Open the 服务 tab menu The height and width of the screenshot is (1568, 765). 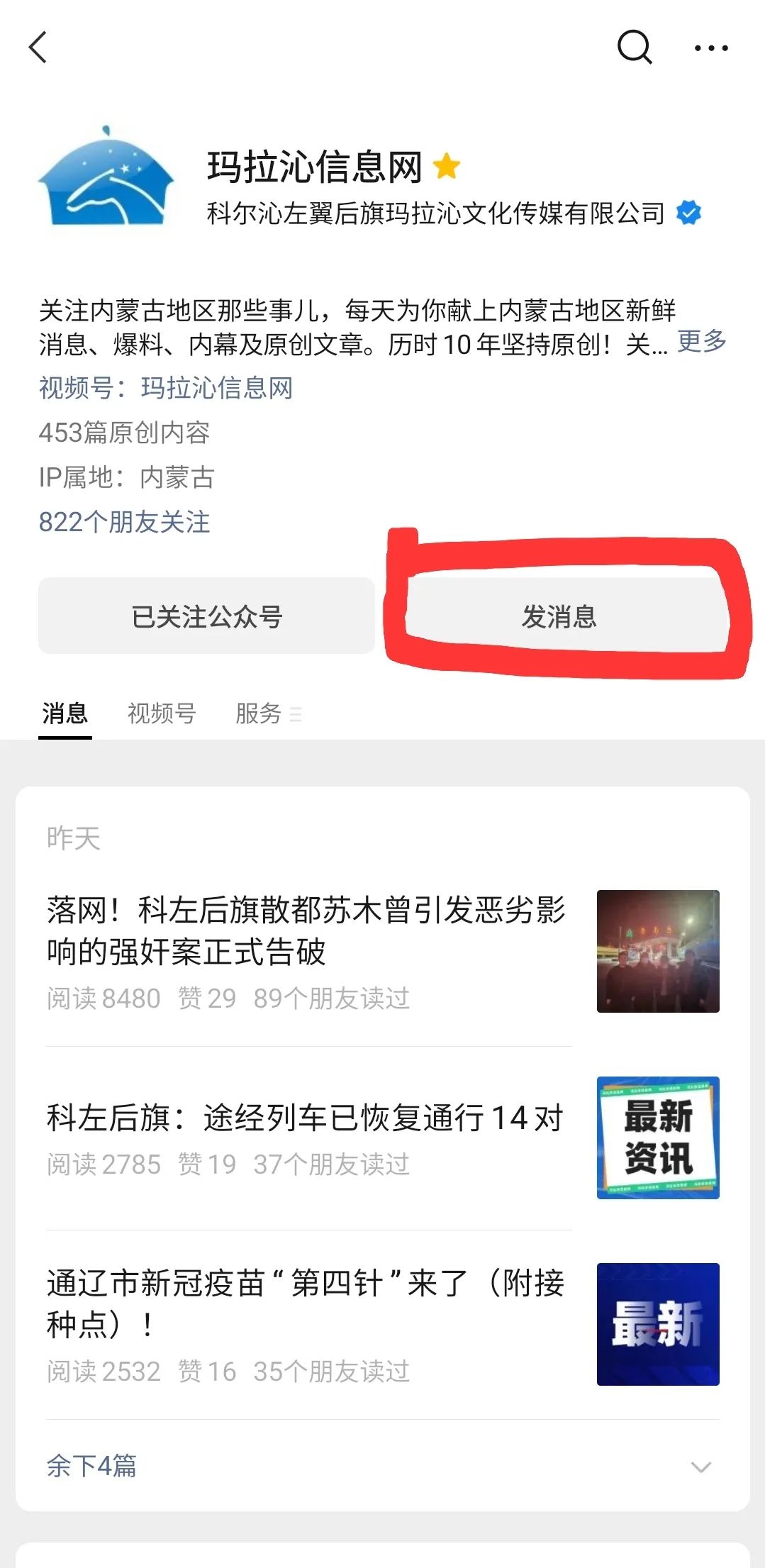tap(268, 713)
